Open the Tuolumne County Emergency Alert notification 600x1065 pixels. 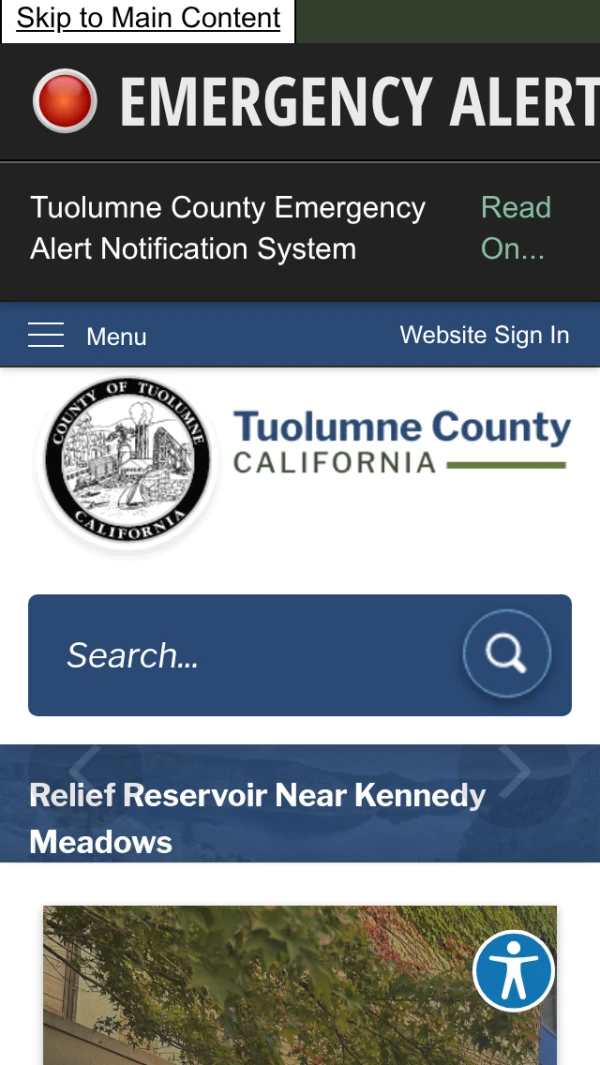click(228, 228)
